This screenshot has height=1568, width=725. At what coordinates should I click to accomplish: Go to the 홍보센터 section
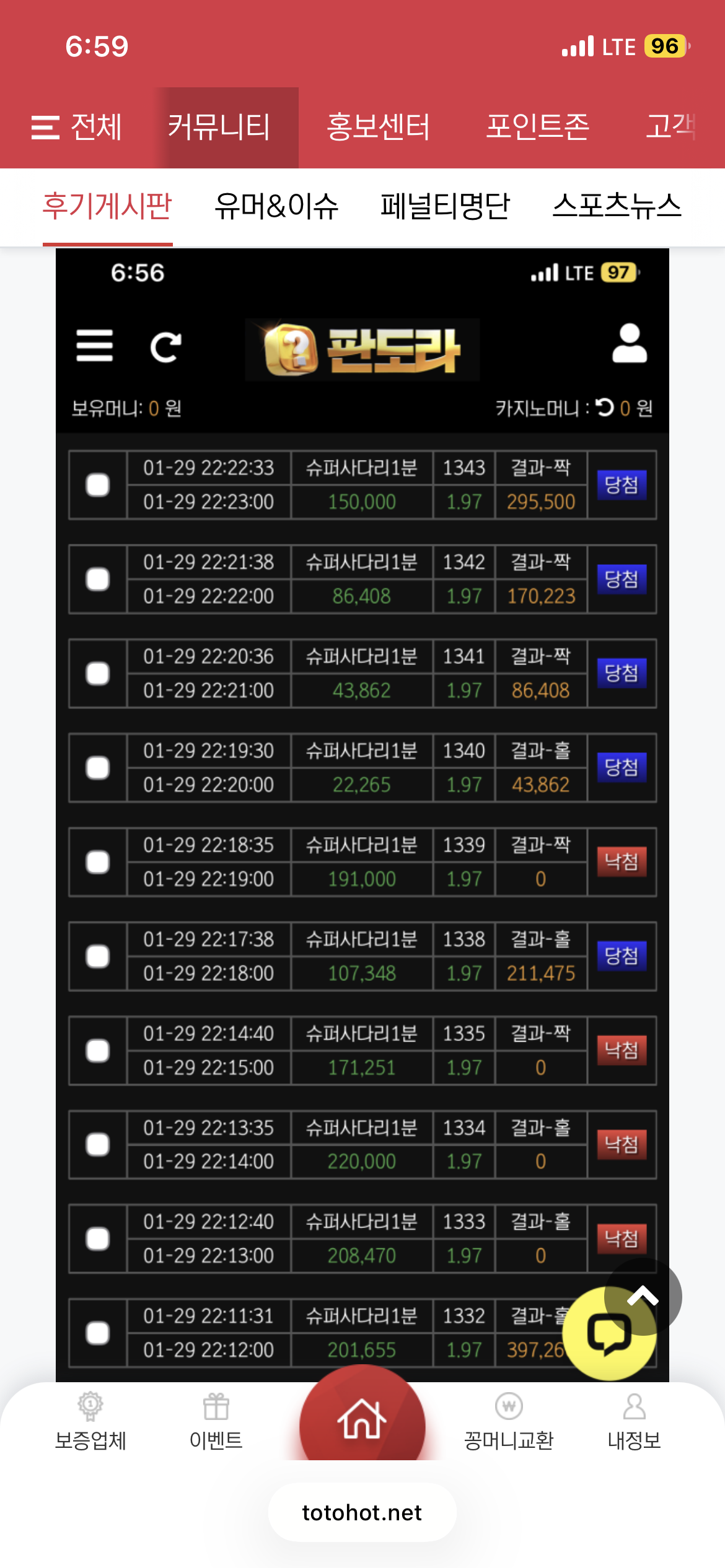[378, 128]
